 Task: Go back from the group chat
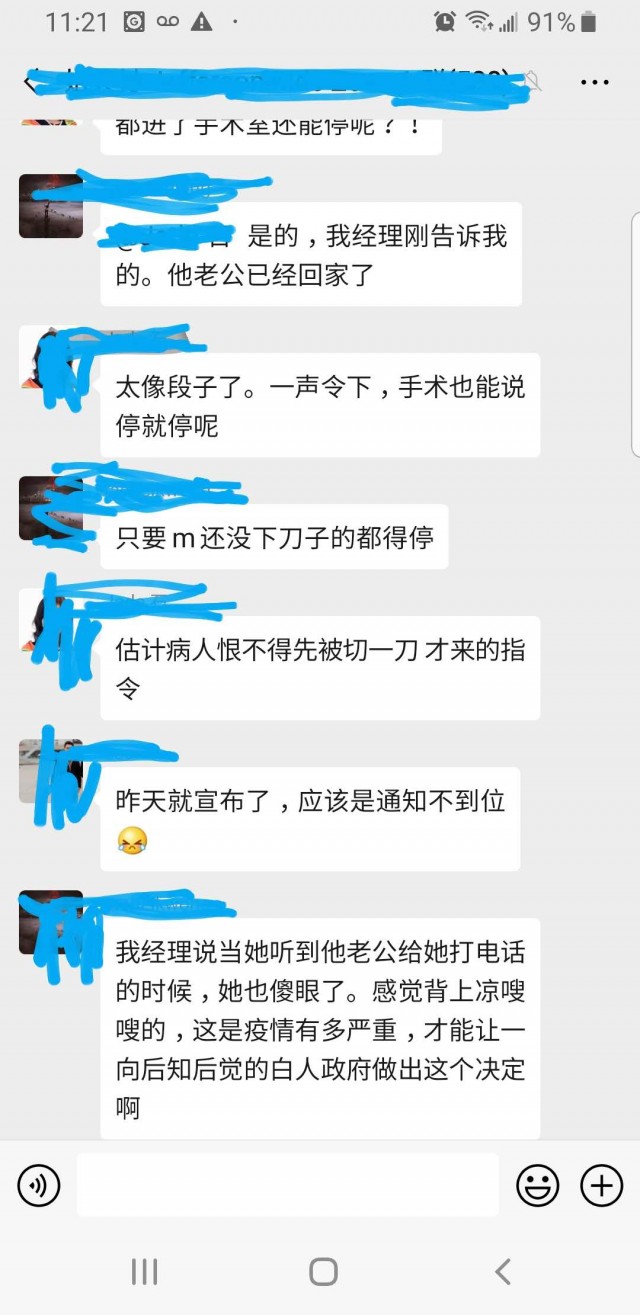[x=36, y=84]
